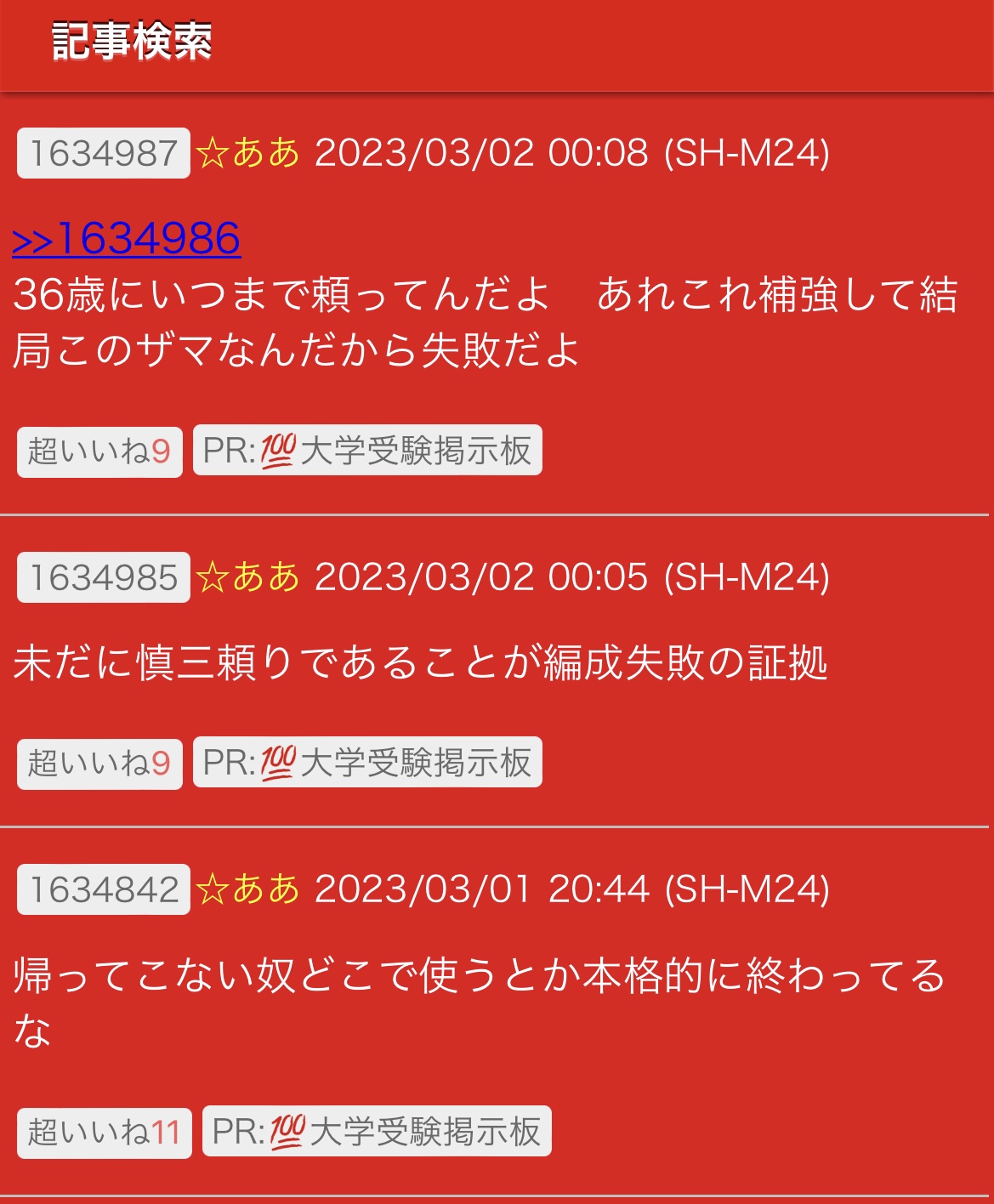Tap 超いいね on post 1634987

[x=99, y=451]
